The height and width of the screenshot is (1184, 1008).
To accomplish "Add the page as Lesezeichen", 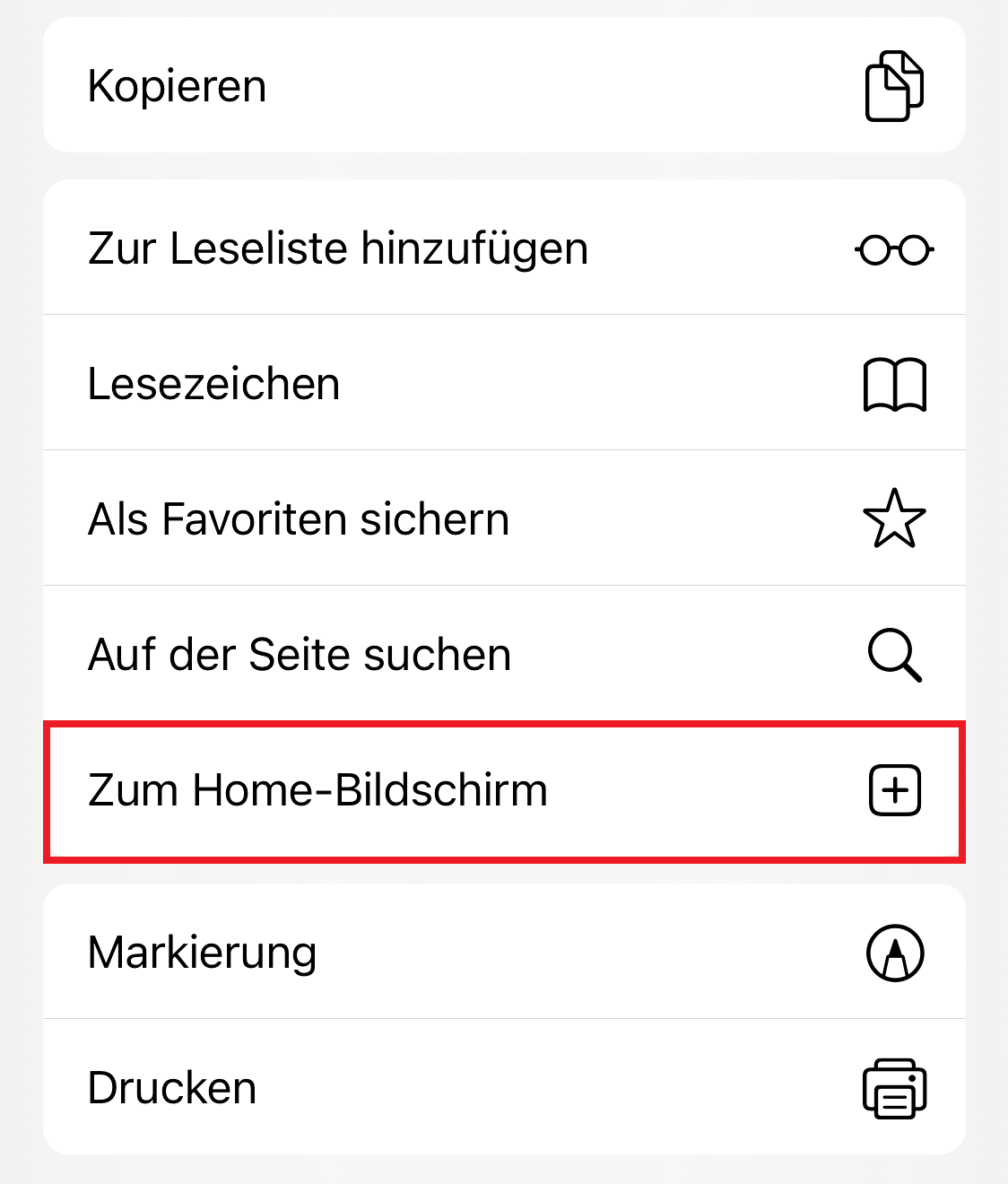I will (502, 384).
